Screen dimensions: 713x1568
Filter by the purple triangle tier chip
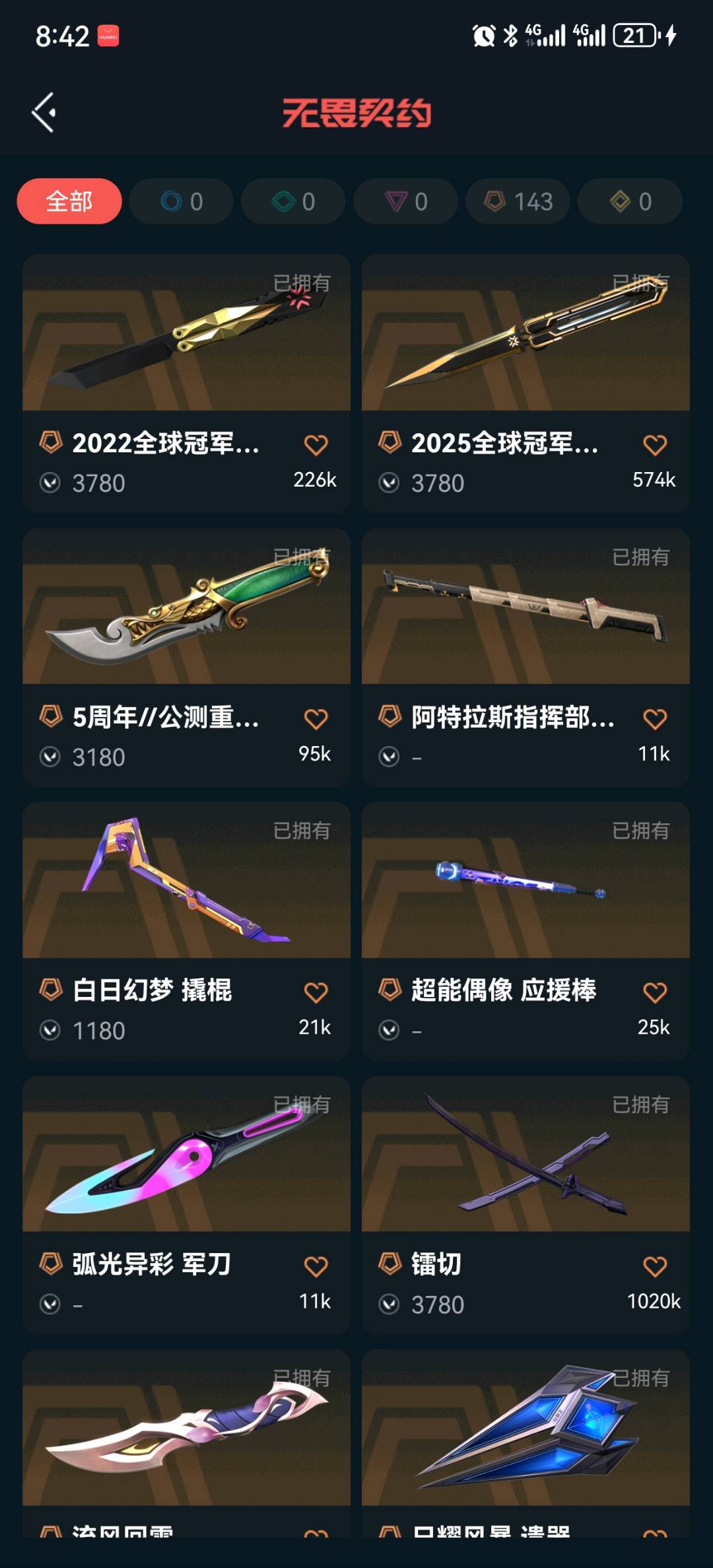pos(406,201)
